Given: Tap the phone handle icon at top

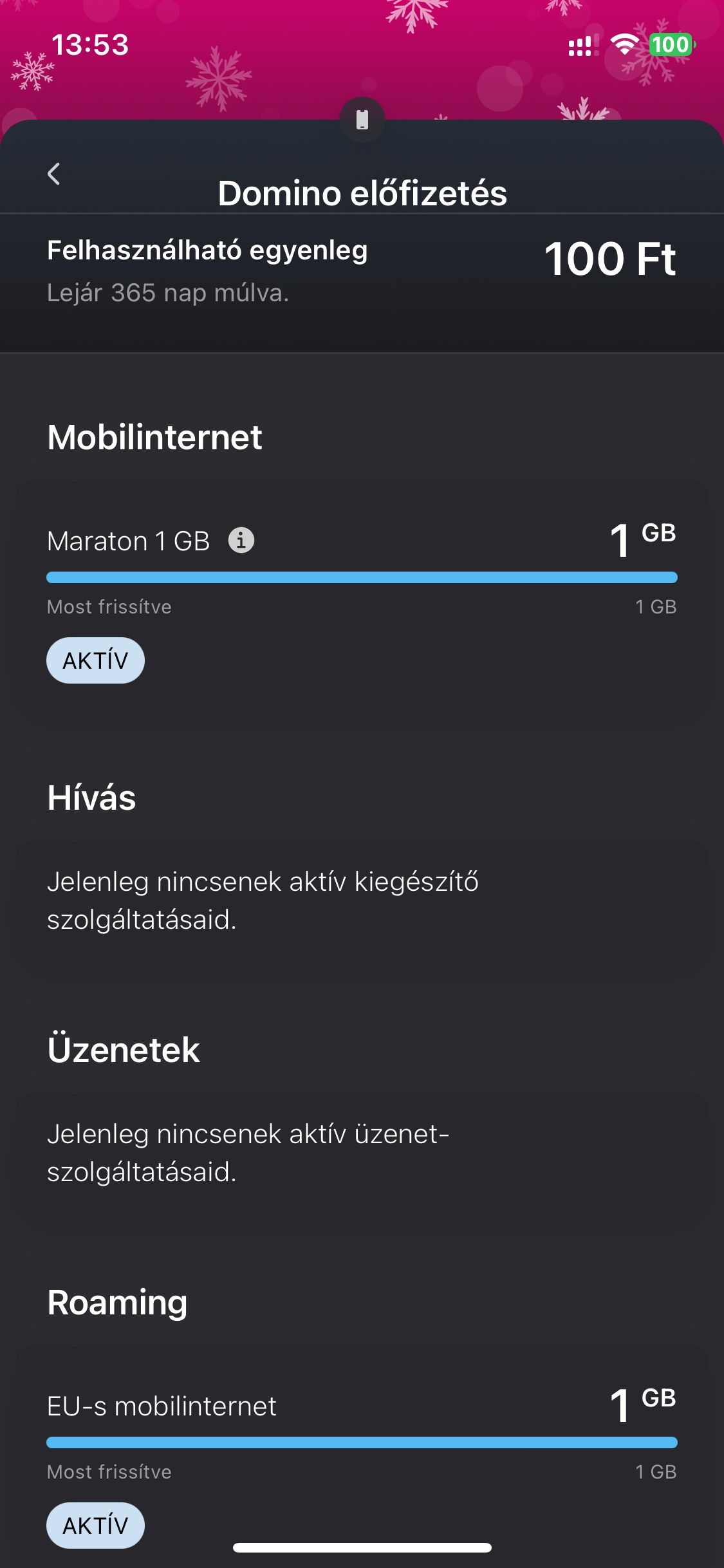Looking at the screenshot, I should tap(362, 120).
